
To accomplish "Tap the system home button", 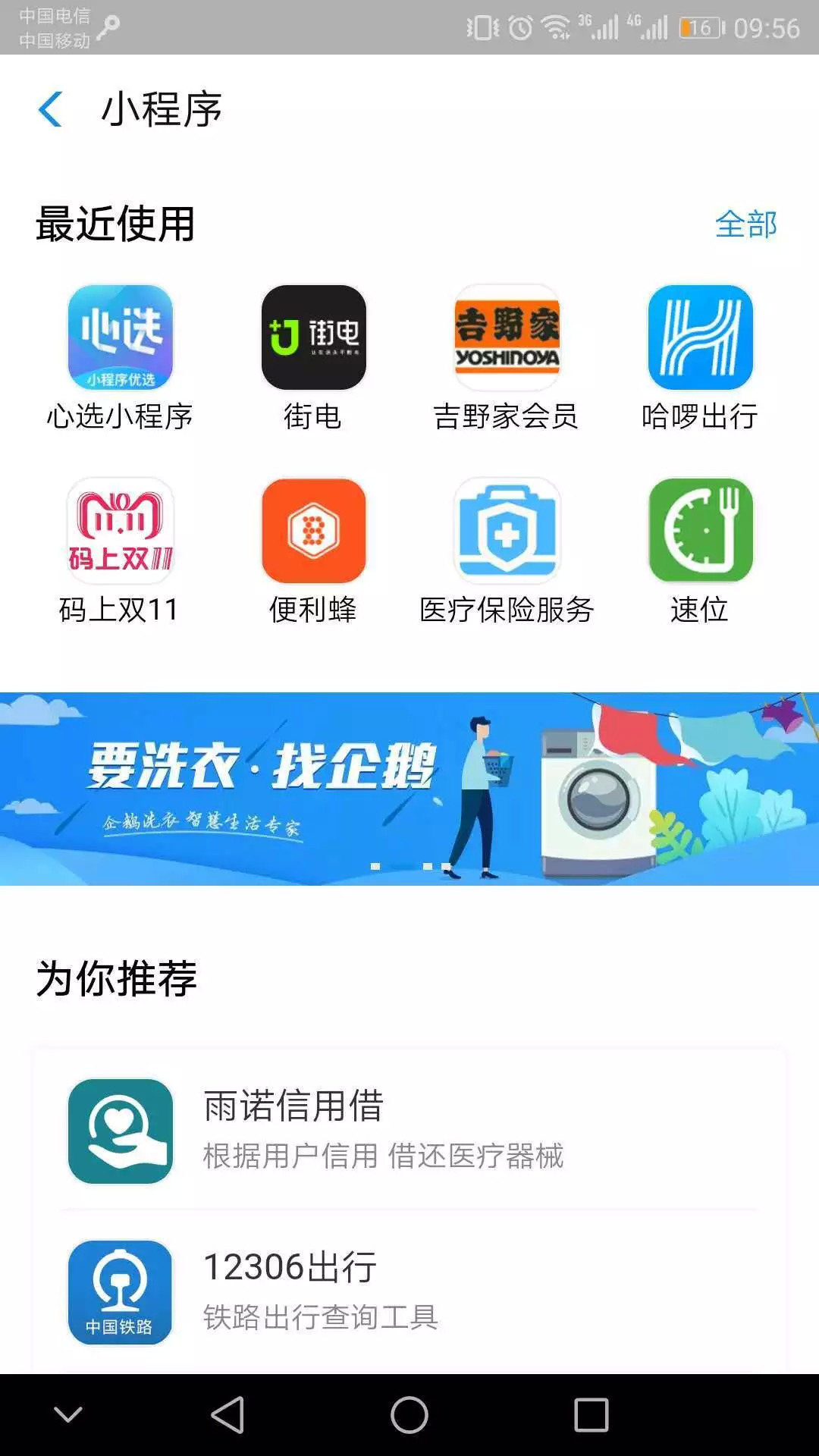I will [409, 1415].
